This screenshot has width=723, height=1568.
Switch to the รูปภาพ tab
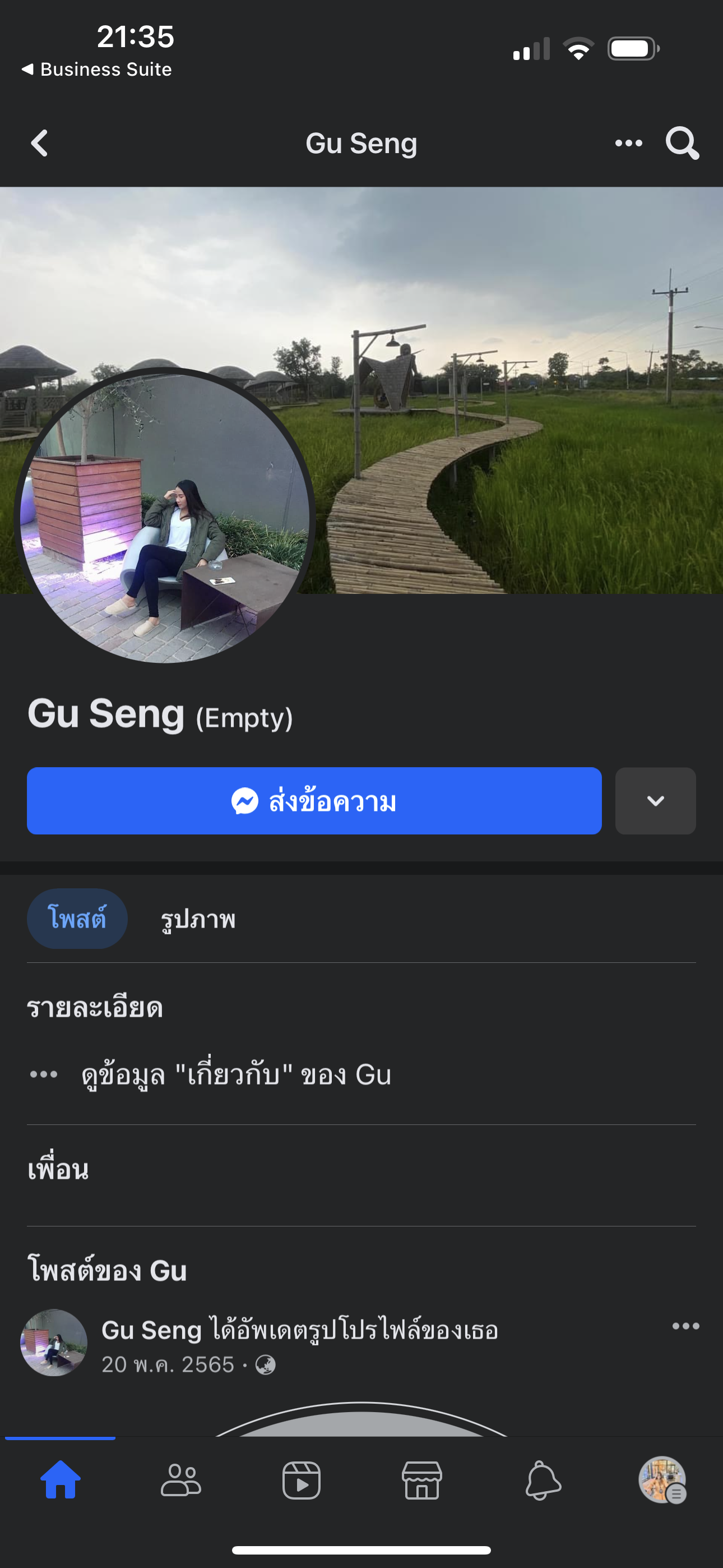(x=198, y=919)
